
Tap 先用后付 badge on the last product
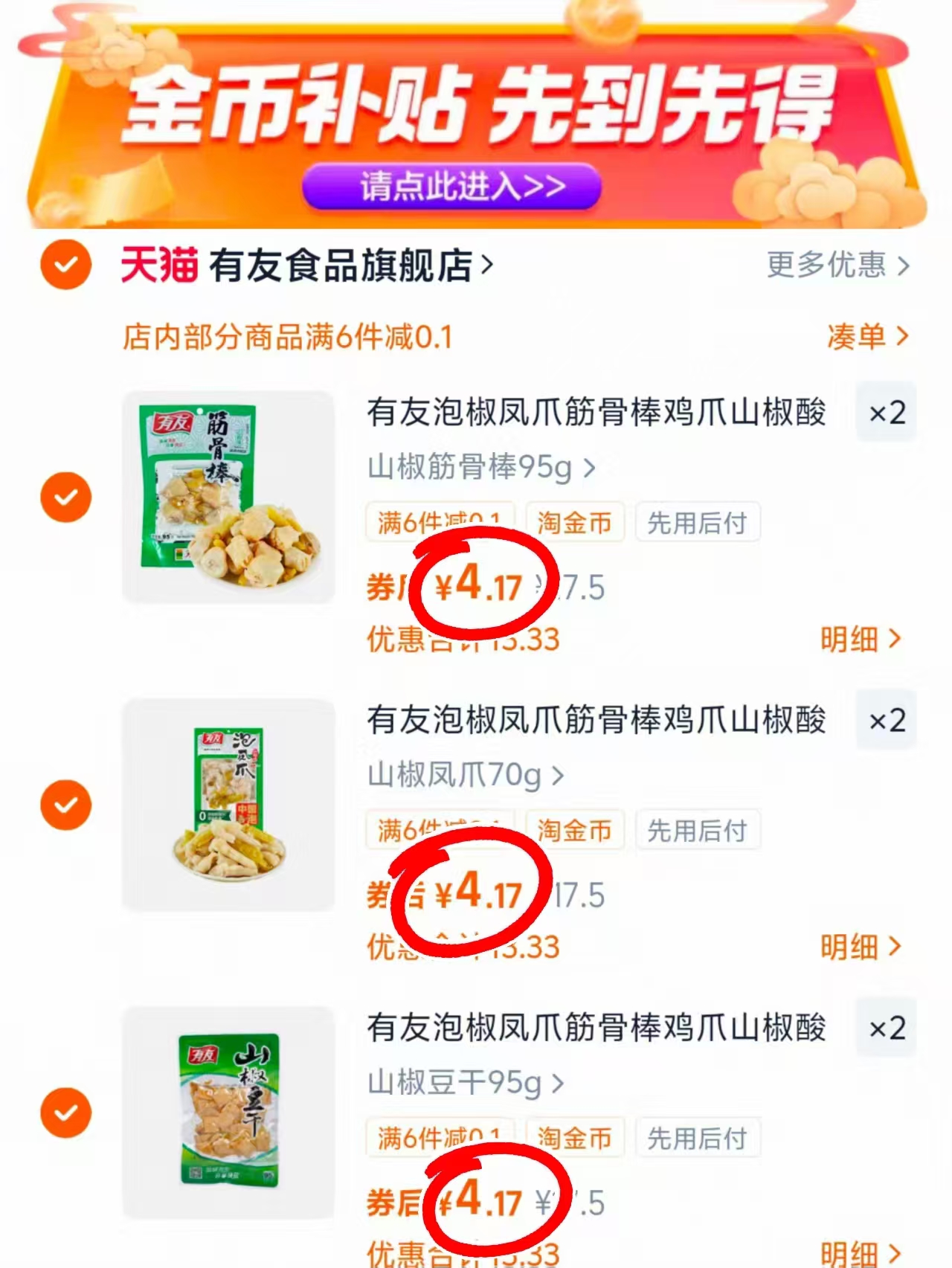click(699, 1138)
